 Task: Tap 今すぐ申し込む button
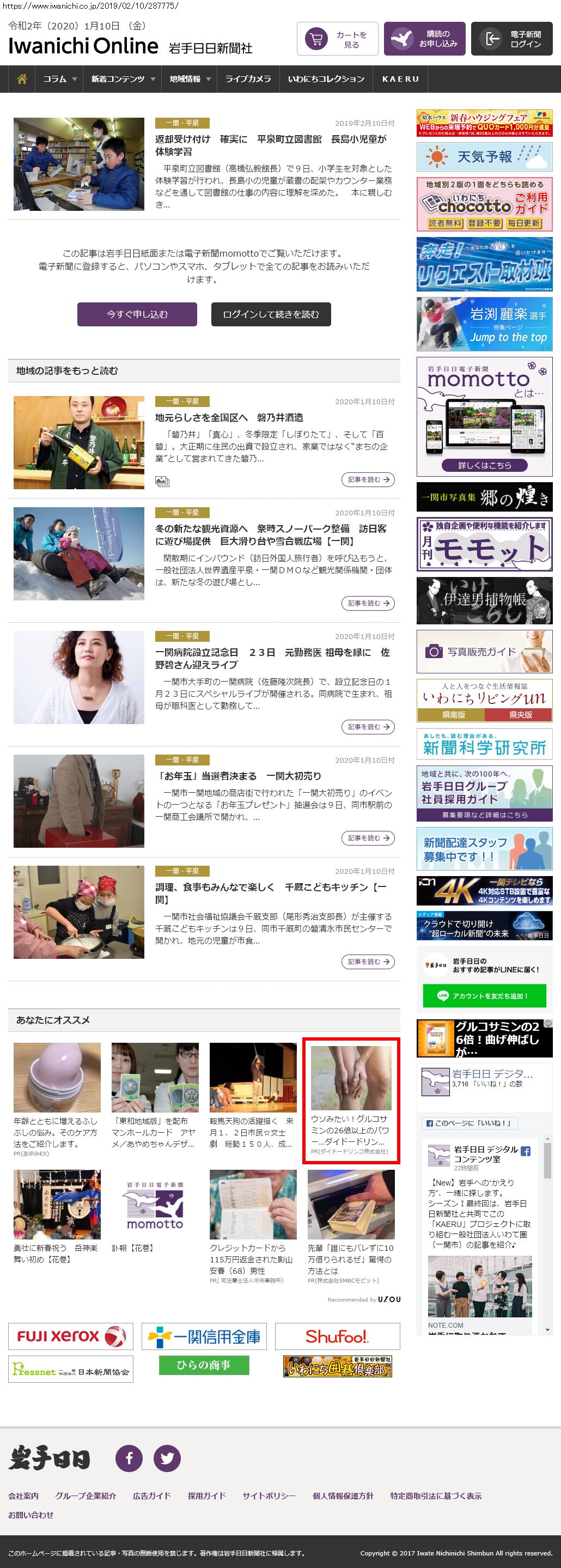click(x=137, y=314)
